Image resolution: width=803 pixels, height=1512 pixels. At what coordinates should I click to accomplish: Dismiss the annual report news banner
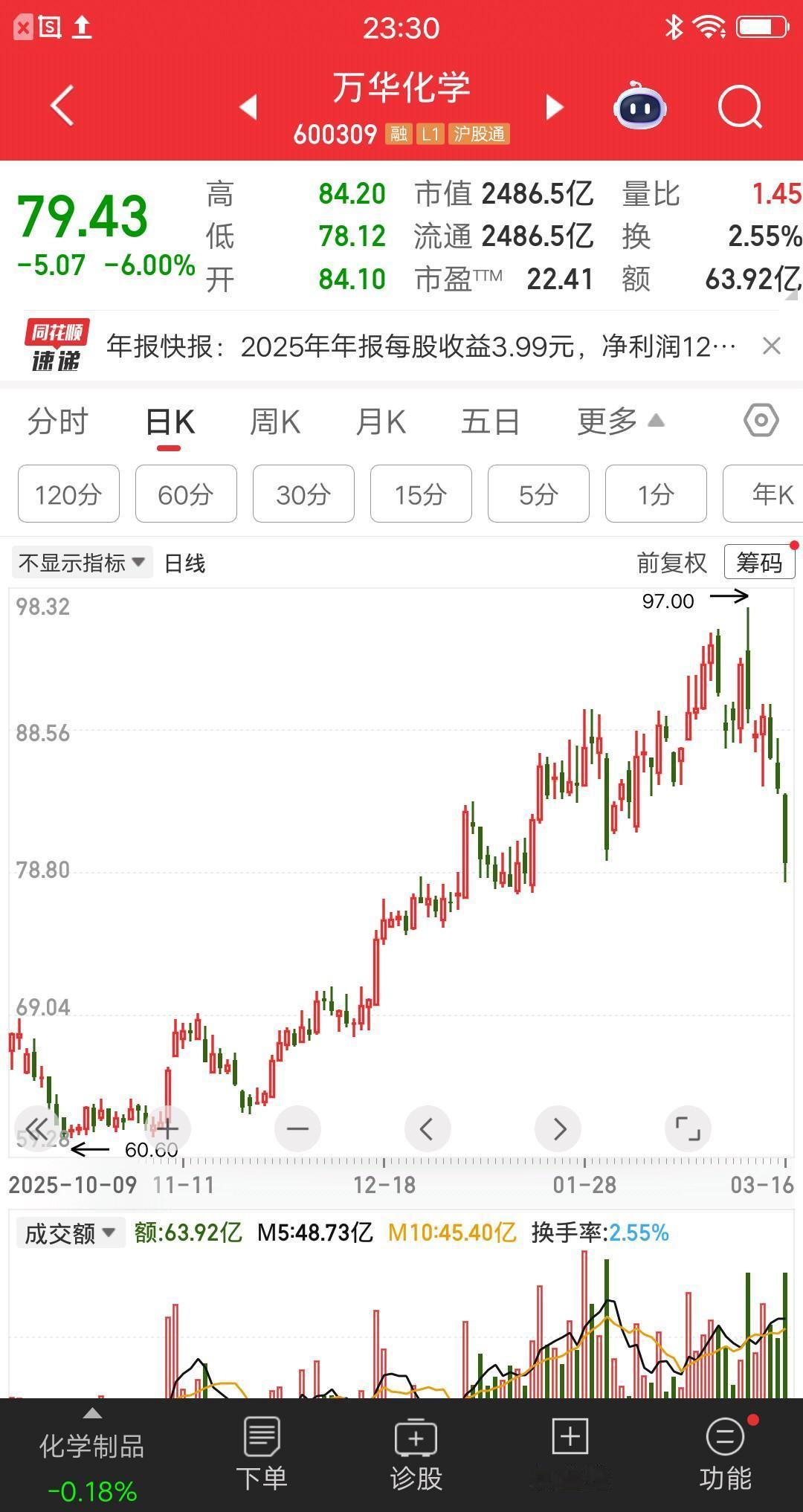pos(771,346)
